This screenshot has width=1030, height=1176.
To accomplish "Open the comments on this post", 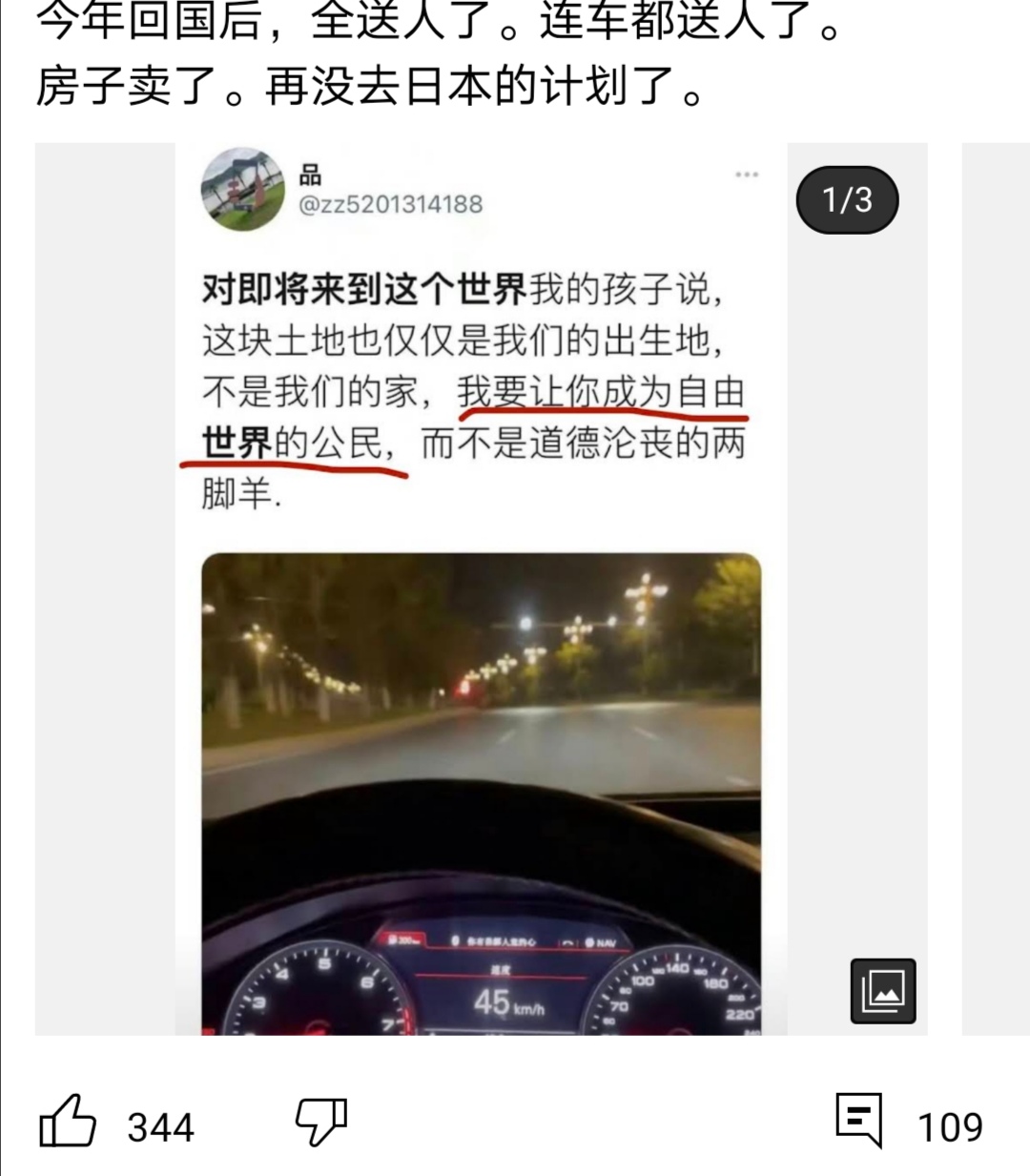I will tap(859, 1122).
